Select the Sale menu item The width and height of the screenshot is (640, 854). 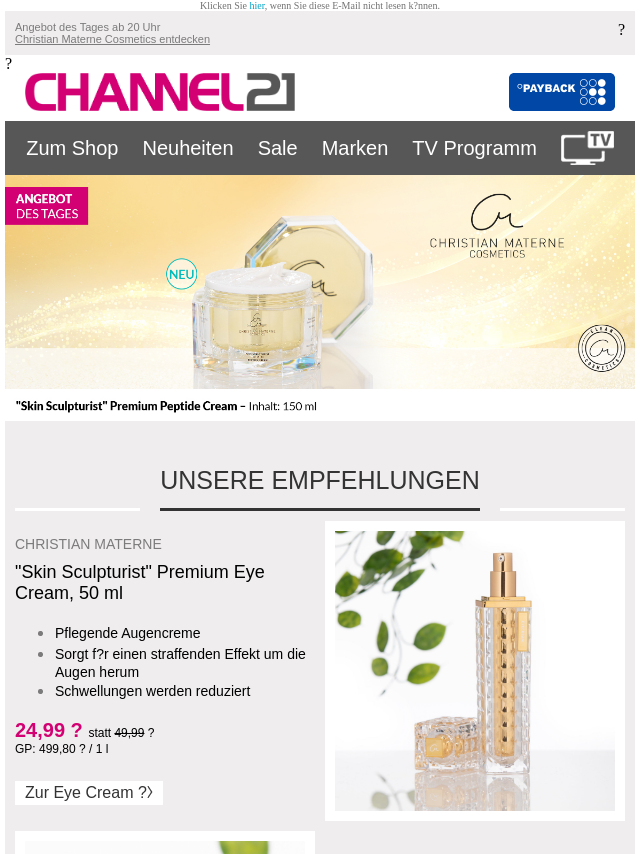(277, 148)
